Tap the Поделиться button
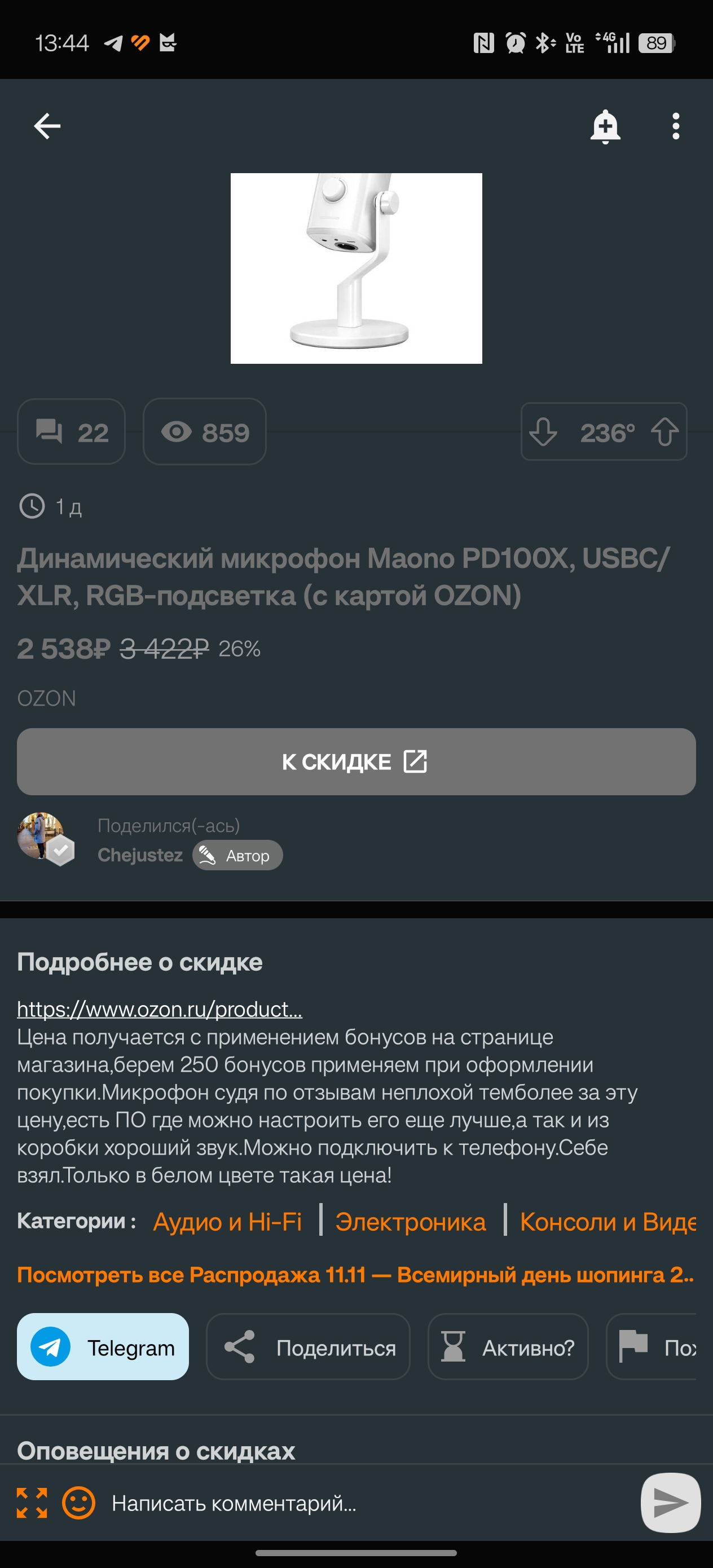This screenshot has height=1568, width=713. 308,1347
